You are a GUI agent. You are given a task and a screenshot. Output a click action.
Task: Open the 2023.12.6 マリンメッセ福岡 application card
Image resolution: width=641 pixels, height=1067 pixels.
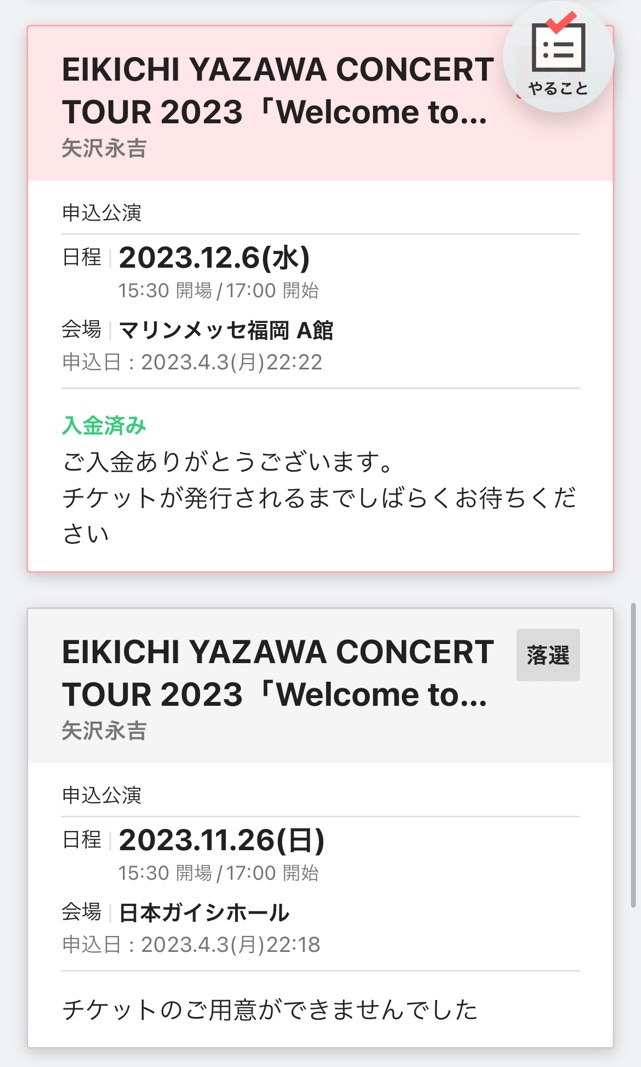pos(320,299)
